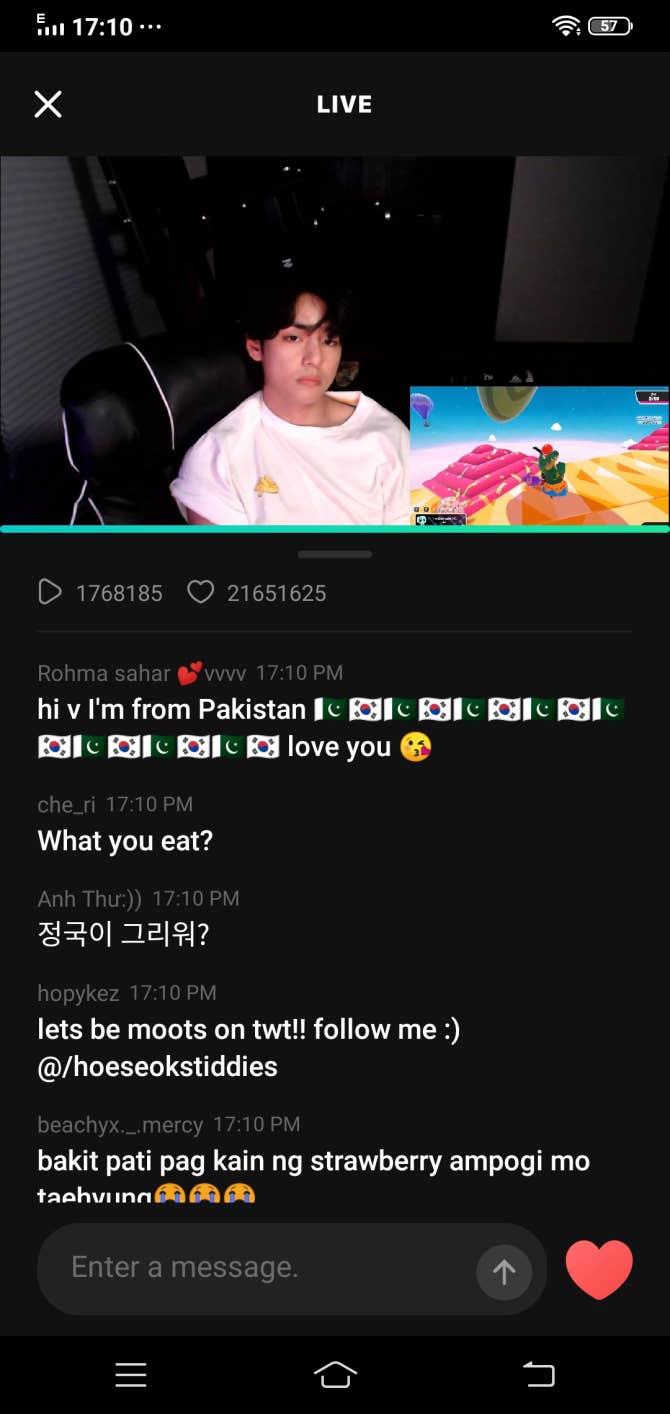Open recent apps from the navigation bar

pos(131,1374)
